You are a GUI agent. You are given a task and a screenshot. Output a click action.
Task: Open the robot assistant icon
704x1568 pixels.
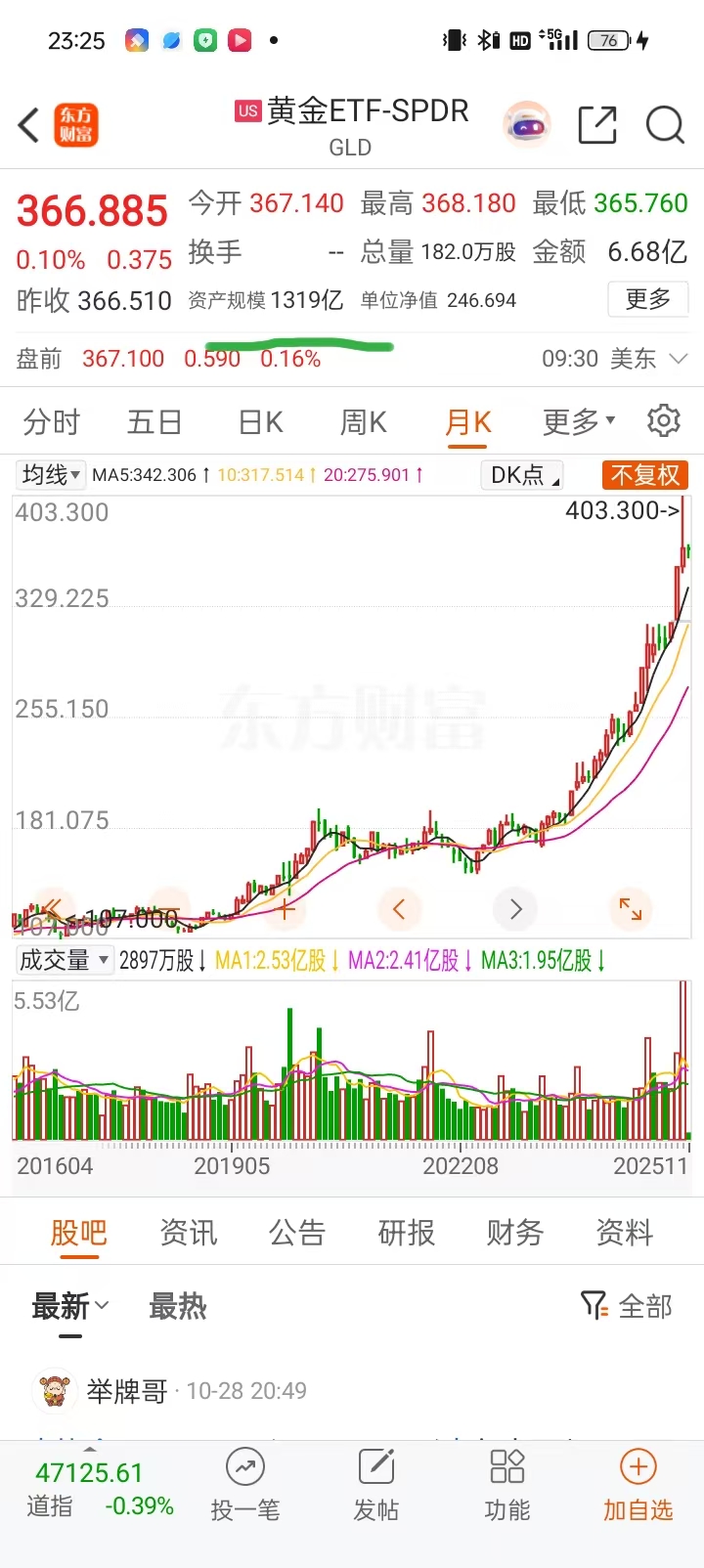click(527, 125)
